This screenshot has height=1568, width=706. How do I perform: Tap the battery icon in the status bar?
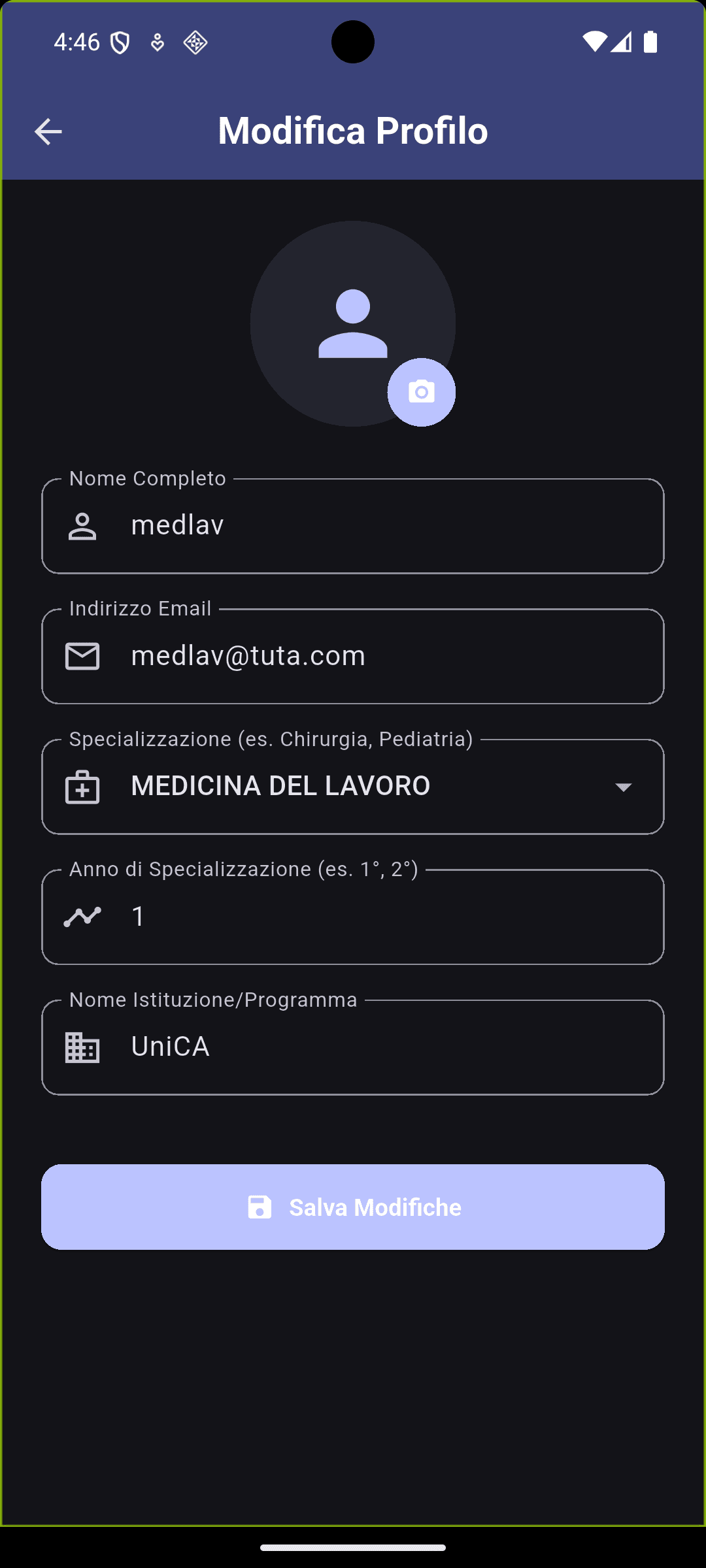(x=651, y=41)
